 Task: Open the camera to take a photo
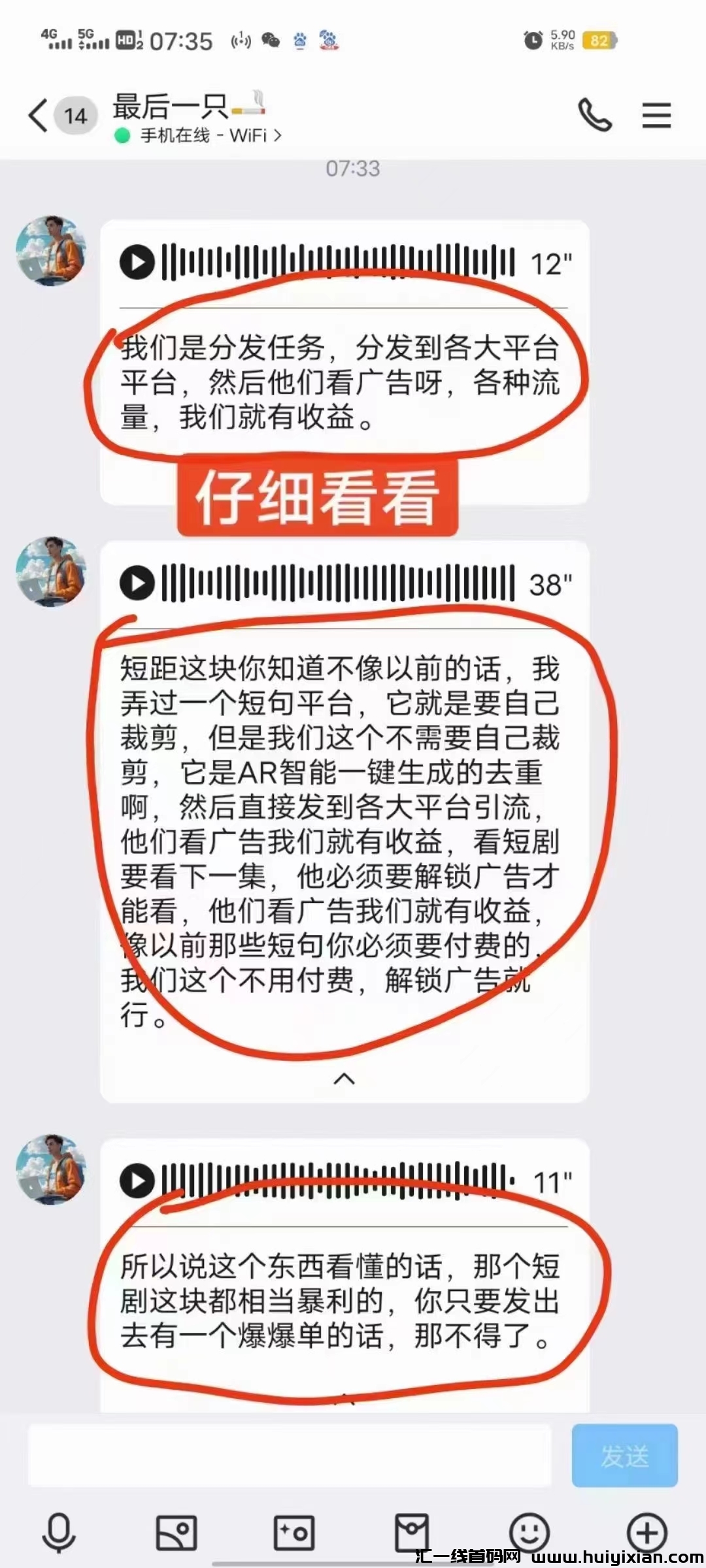(x=294, y=1533)
